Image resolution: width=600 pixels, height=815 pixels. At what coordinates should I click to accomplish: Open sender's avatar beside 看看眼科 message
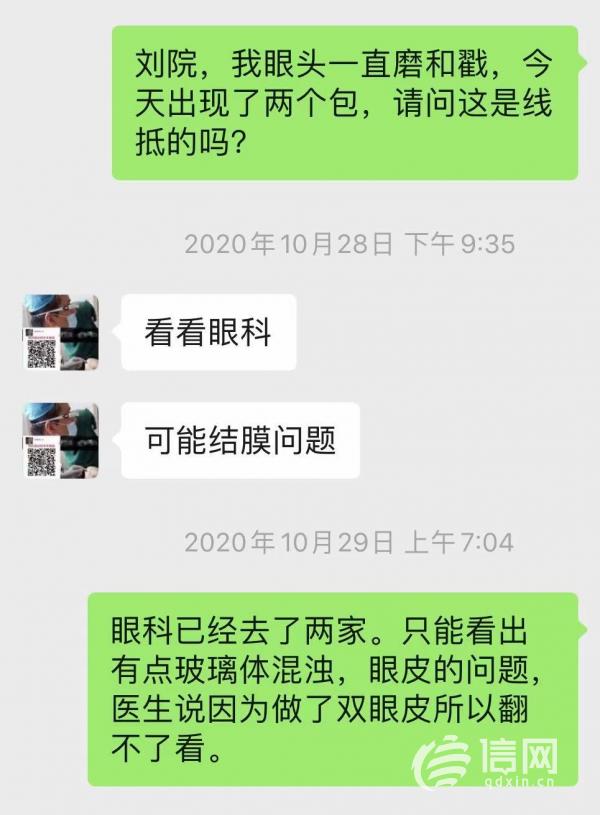(61, 332)
